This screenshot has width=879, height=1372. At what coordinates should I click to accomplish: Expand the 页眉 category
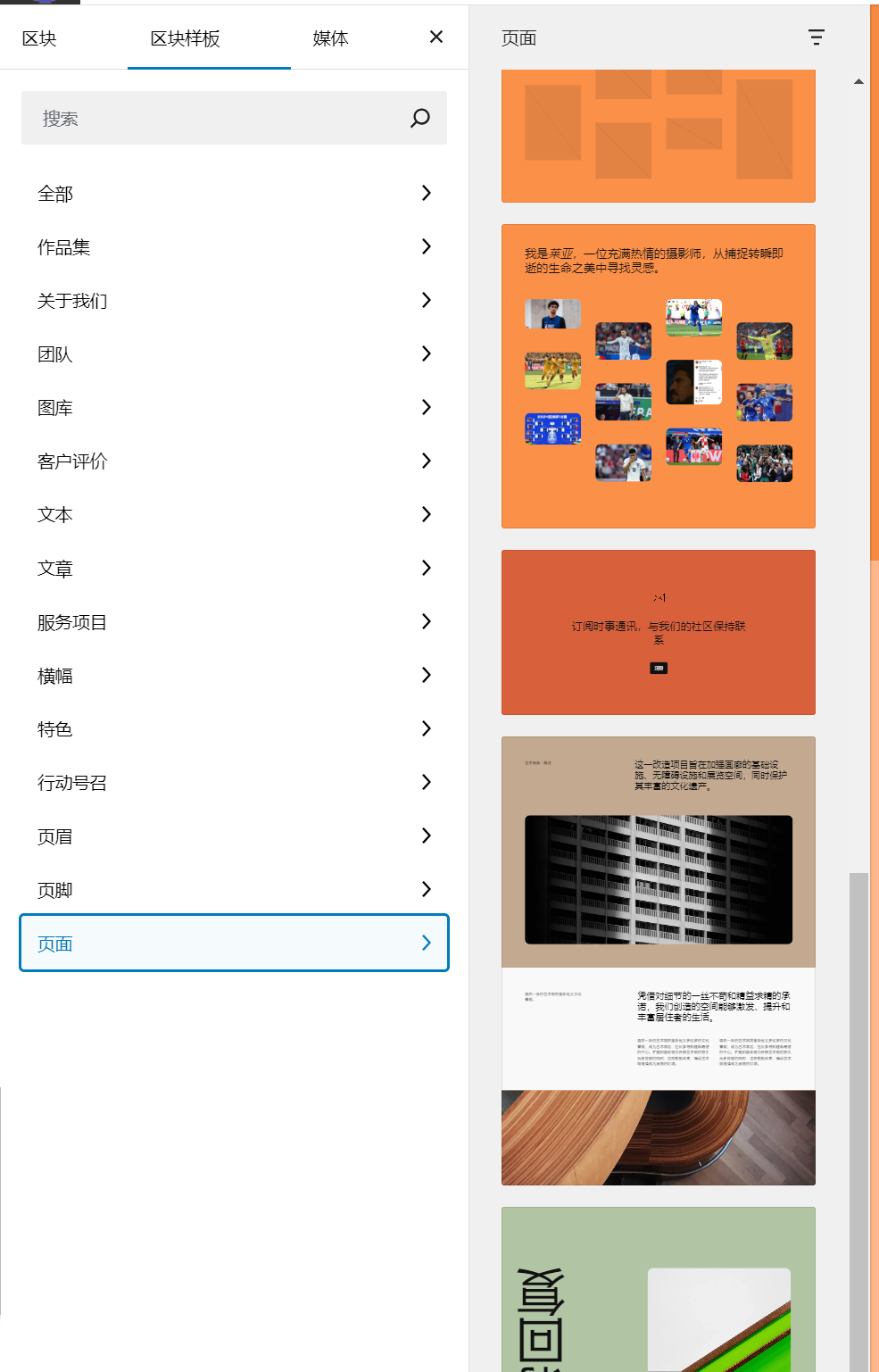point(234,836)
